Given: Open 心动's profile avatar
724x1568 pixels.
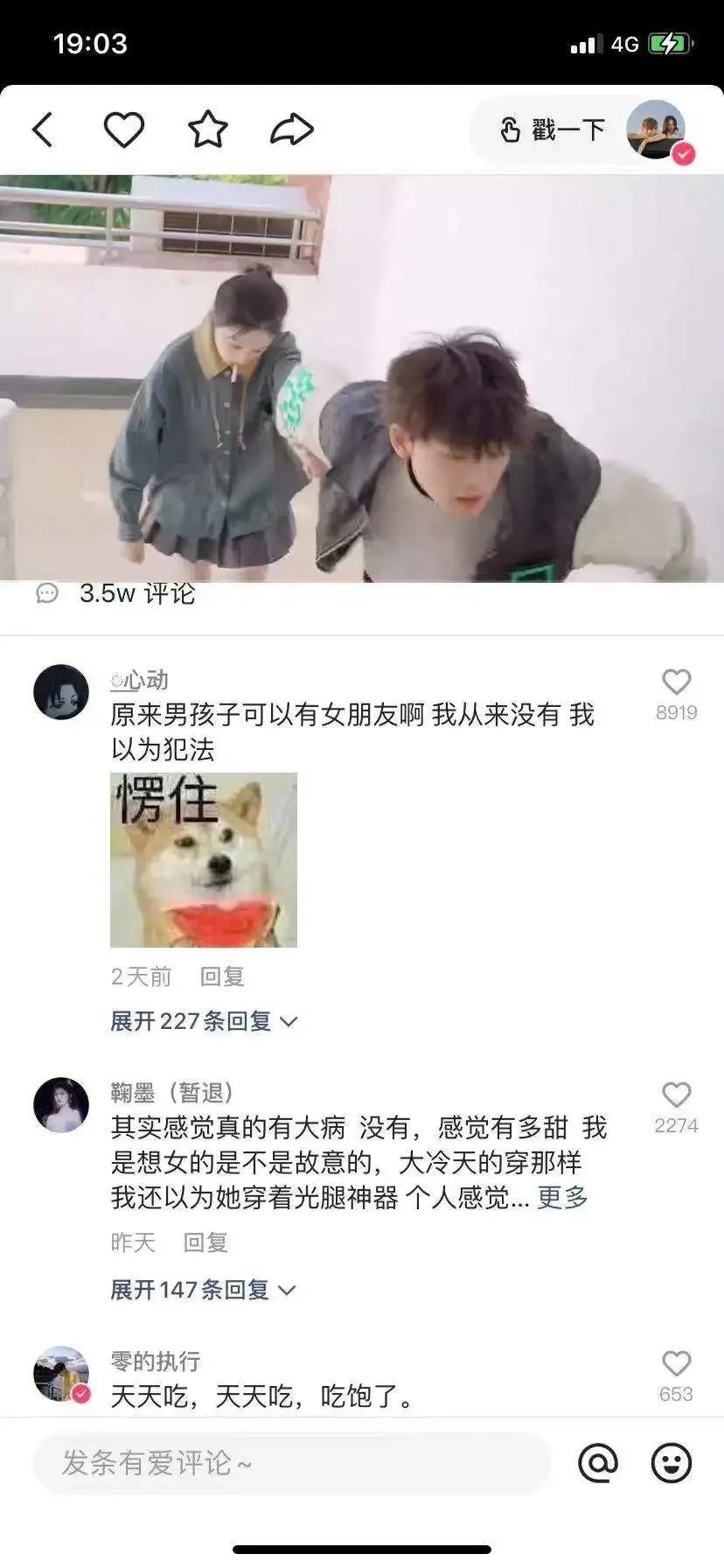Looking at the screenshot, I should (61, 692).
